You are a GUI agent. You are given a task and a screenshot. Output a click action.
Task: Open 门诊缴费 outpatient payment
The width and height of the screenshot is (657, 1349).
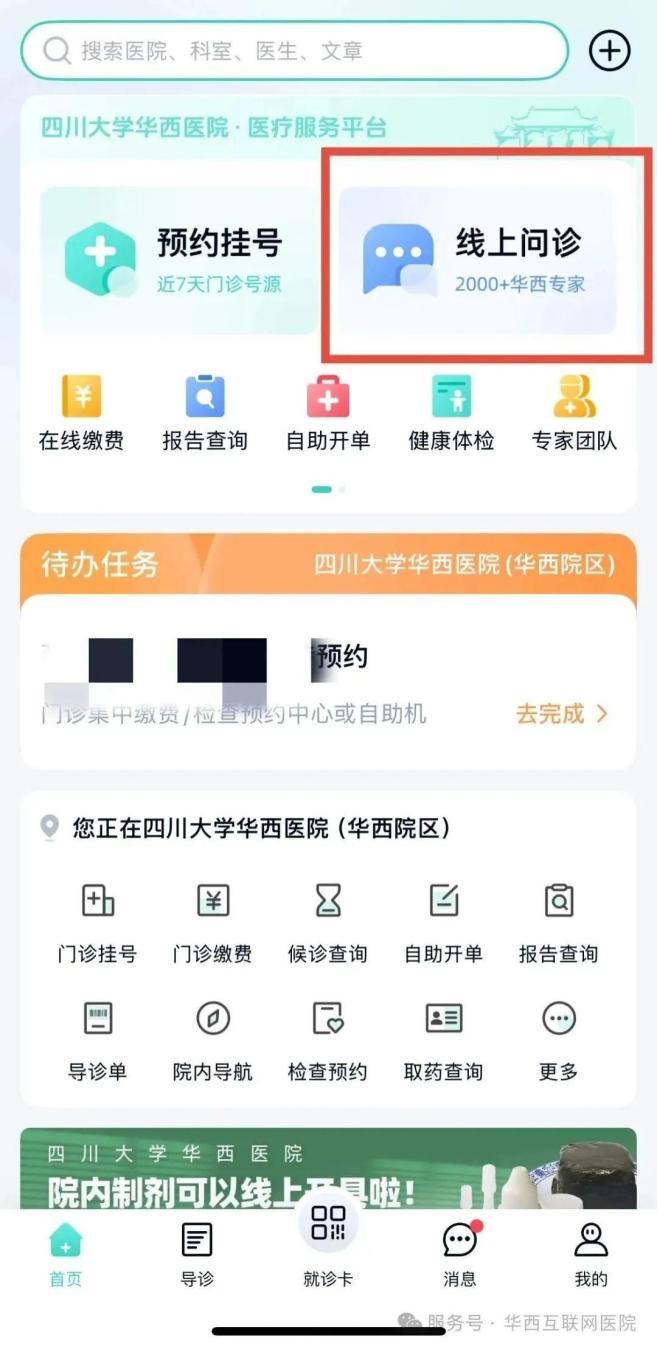click(212, 920)
